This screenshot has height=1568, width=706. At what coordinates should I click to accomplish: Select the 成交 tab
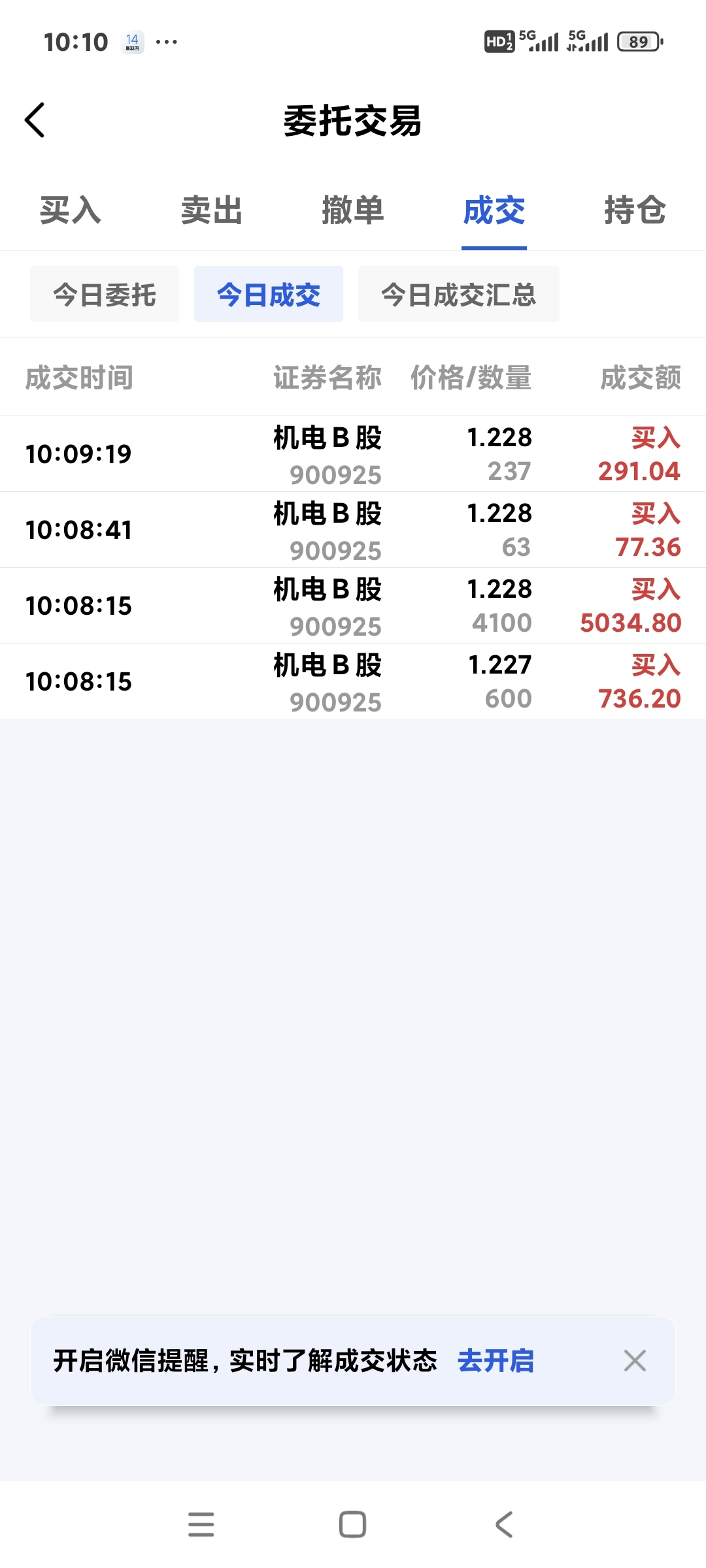(494, 210)
